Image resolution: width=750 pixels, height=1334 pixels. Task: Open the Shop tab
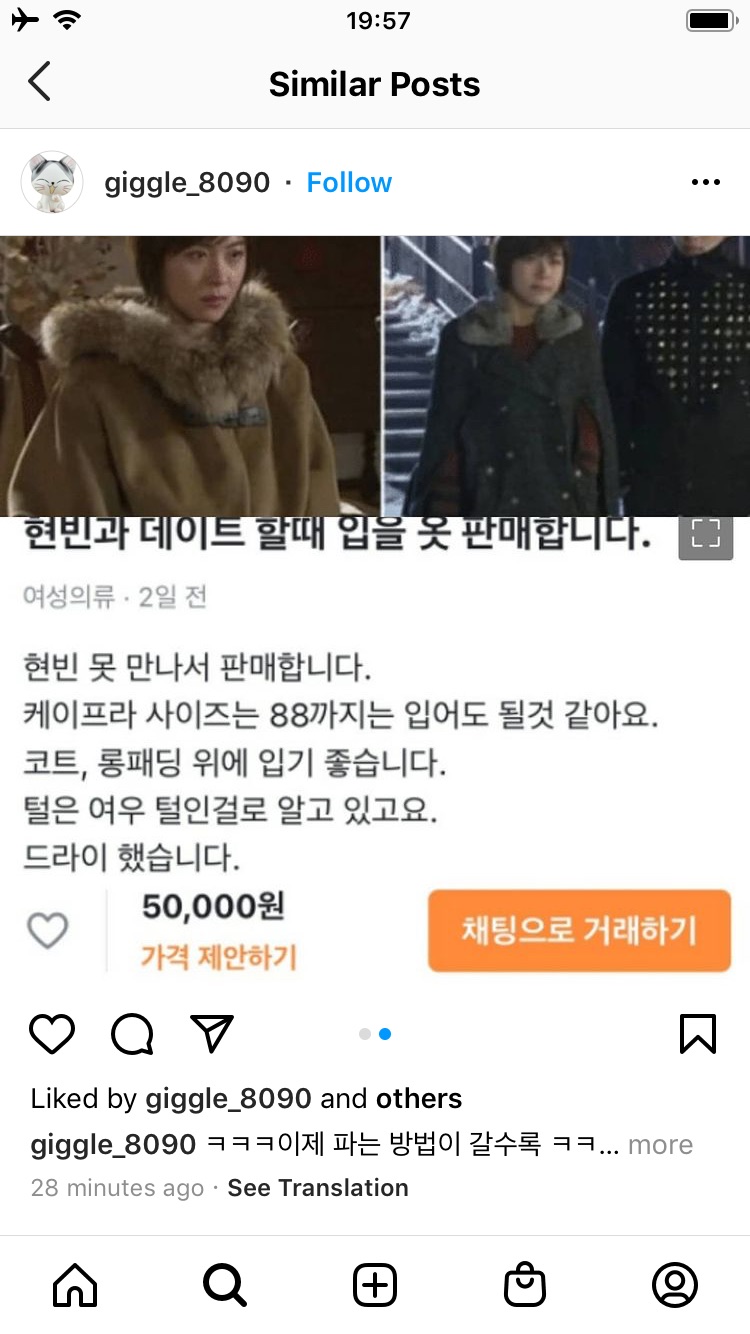[525, 1285]
